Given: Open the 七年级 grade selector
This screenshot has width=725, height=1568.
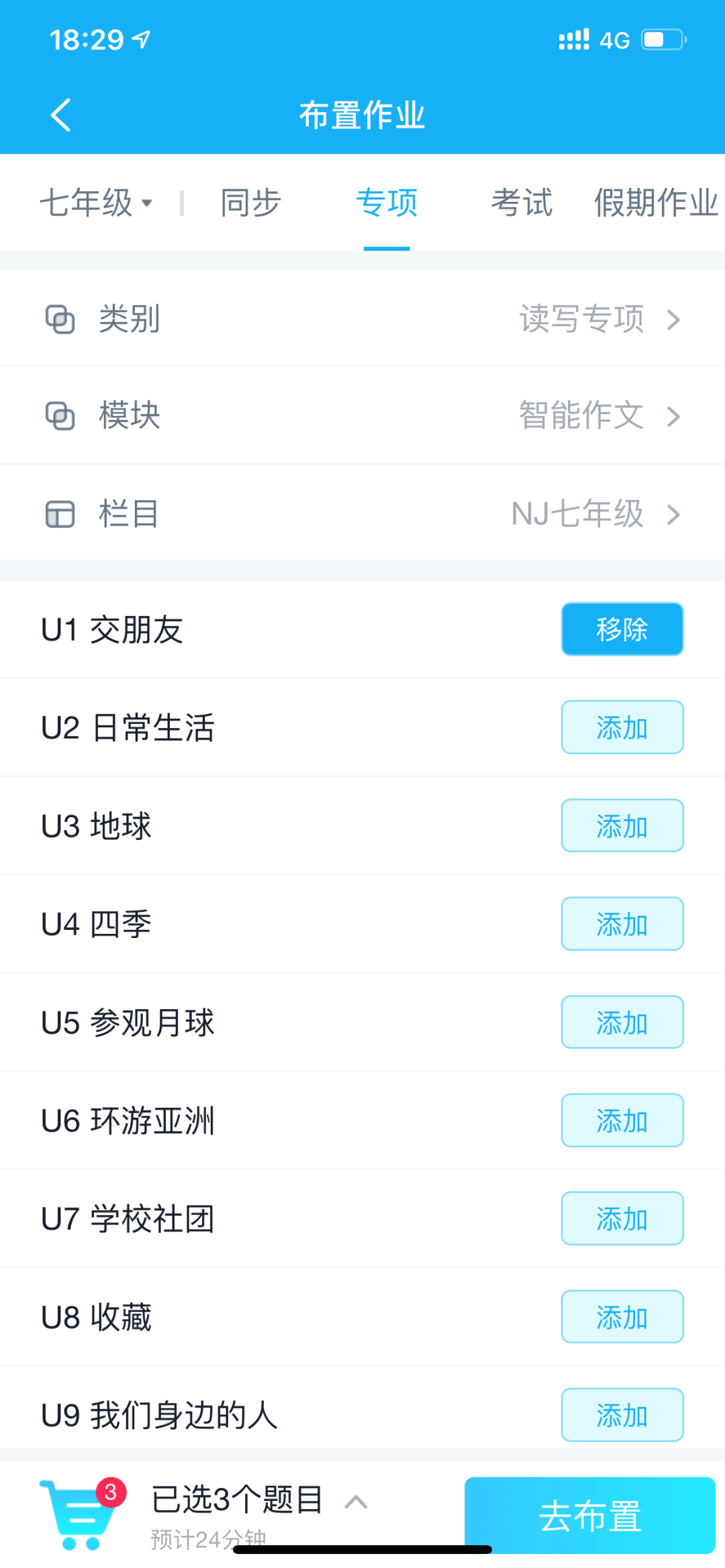Looking at the screenshot, I should (94, 203).
